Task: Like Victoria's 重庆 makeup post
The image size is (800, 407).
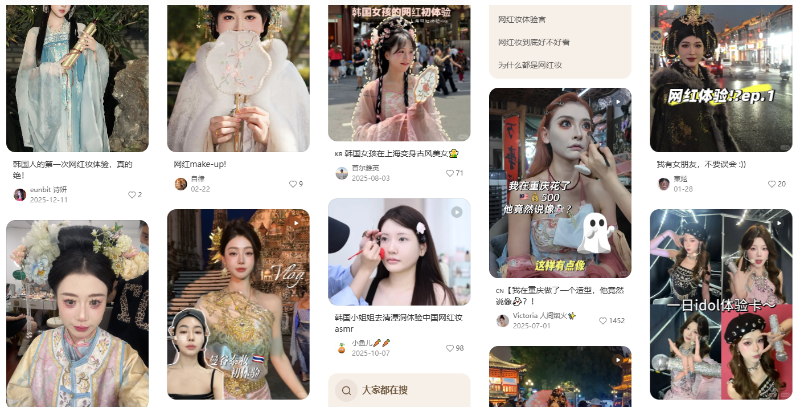Action: click(x=603, y=320)
